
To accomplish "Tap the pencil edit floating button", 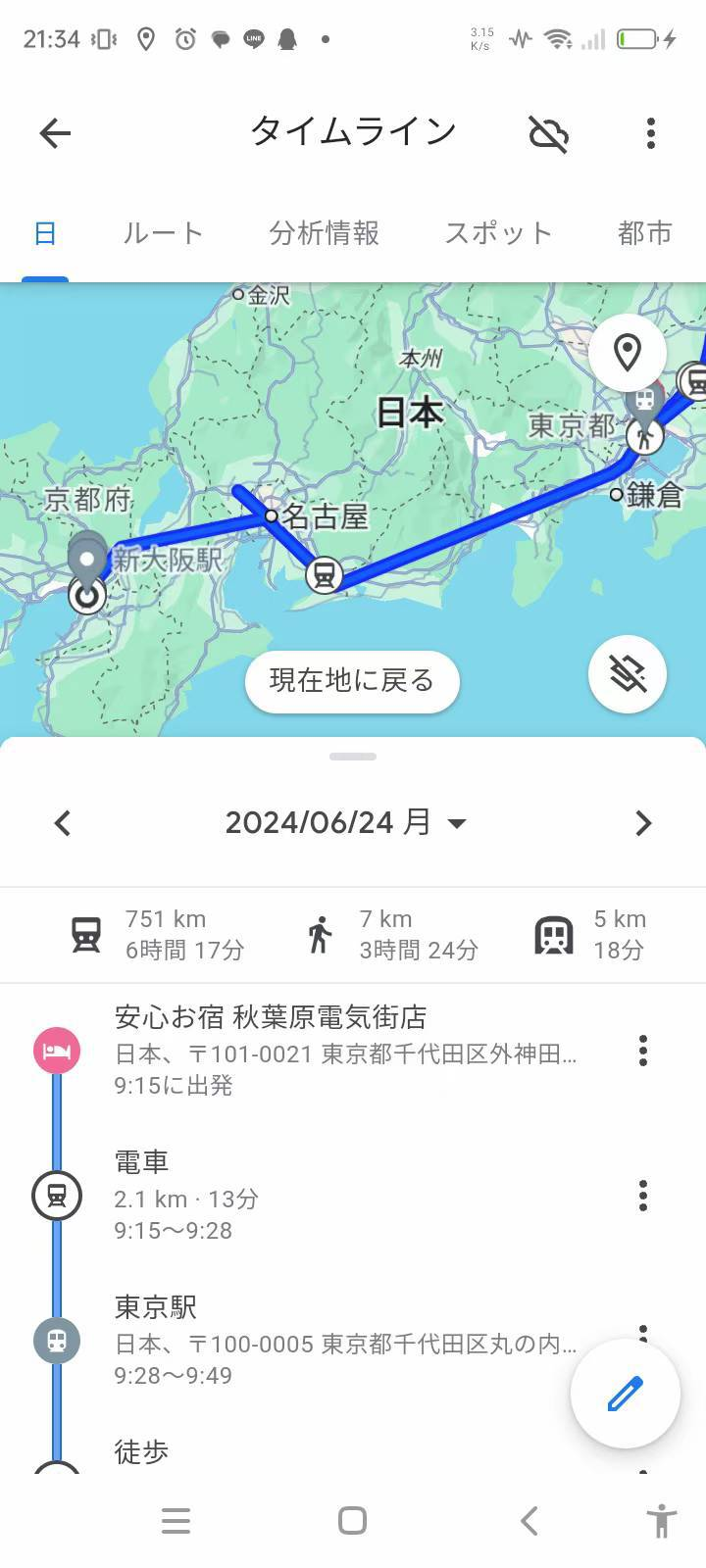I will (626, 1394).
